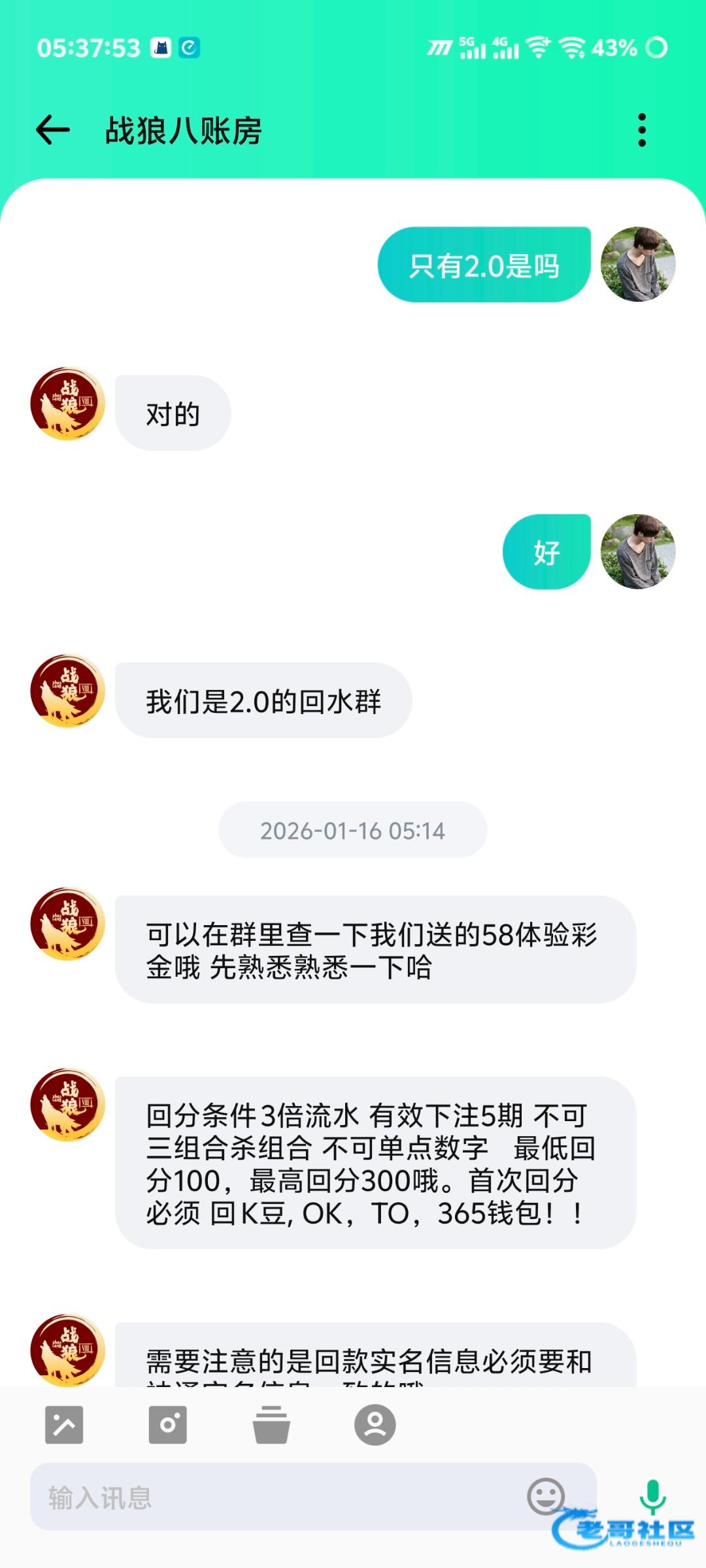Viewport: 706px width, 1568px height.
Task: Open my avatar beside 只有2.0是吗 message
Action: (638, 265)
